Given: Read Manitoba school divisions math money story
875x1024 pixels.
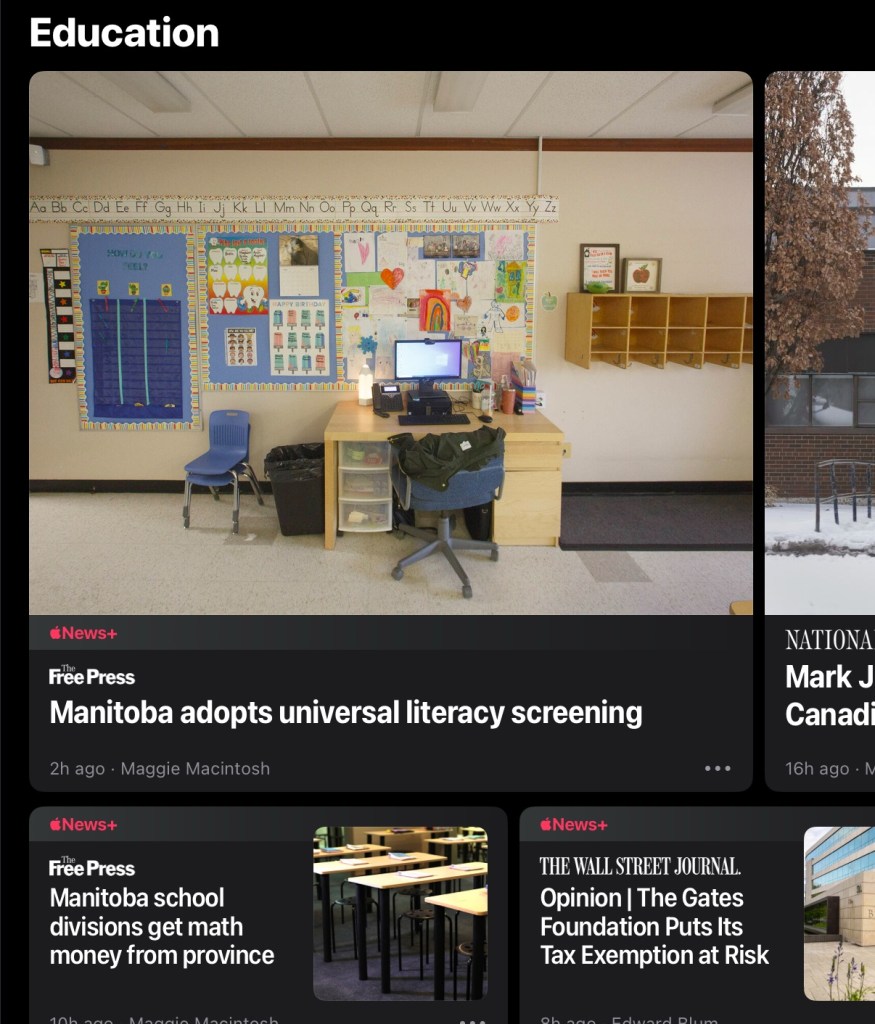Looking at the screenshot, I should click(162, 926).
